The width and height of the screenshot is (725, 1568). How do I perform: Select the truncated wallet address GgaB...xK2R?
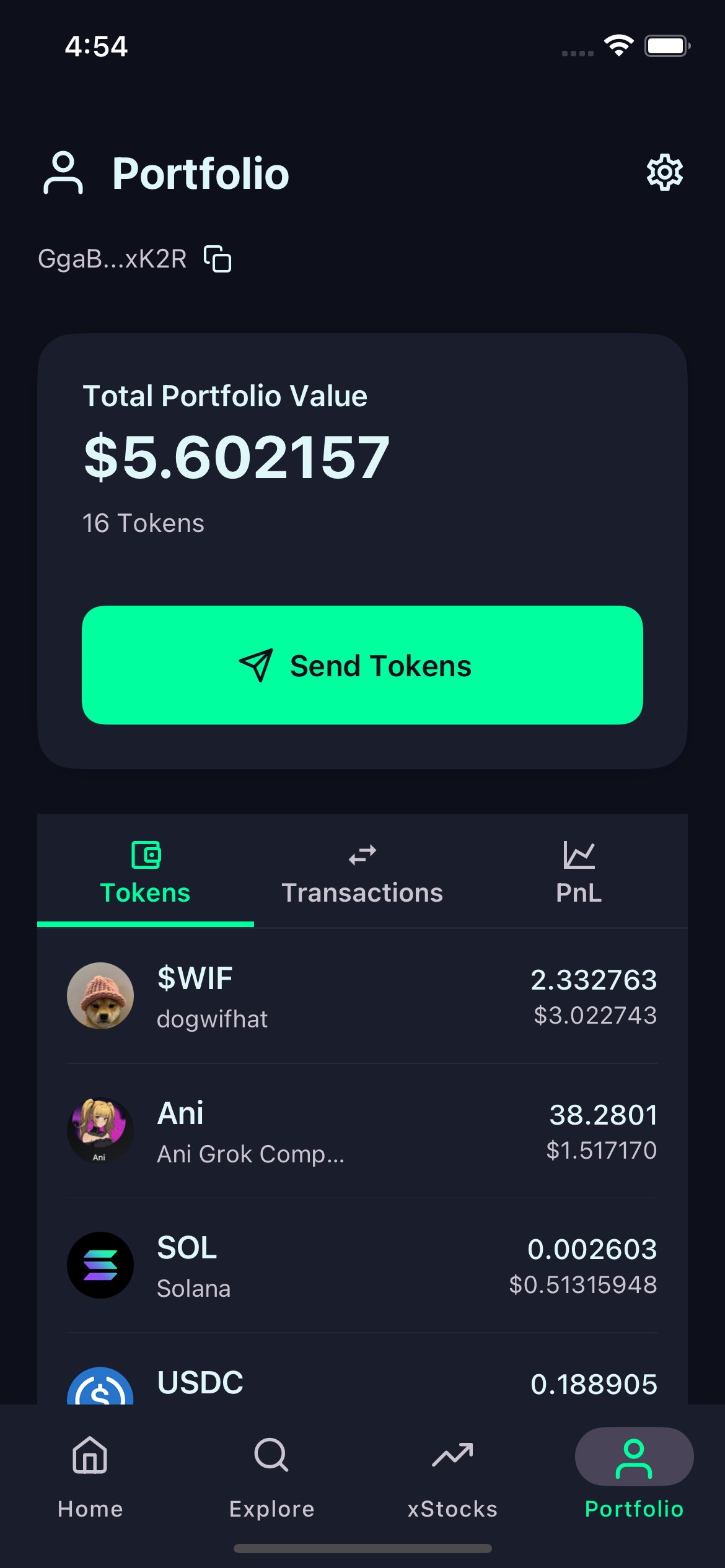pos(112,258)
